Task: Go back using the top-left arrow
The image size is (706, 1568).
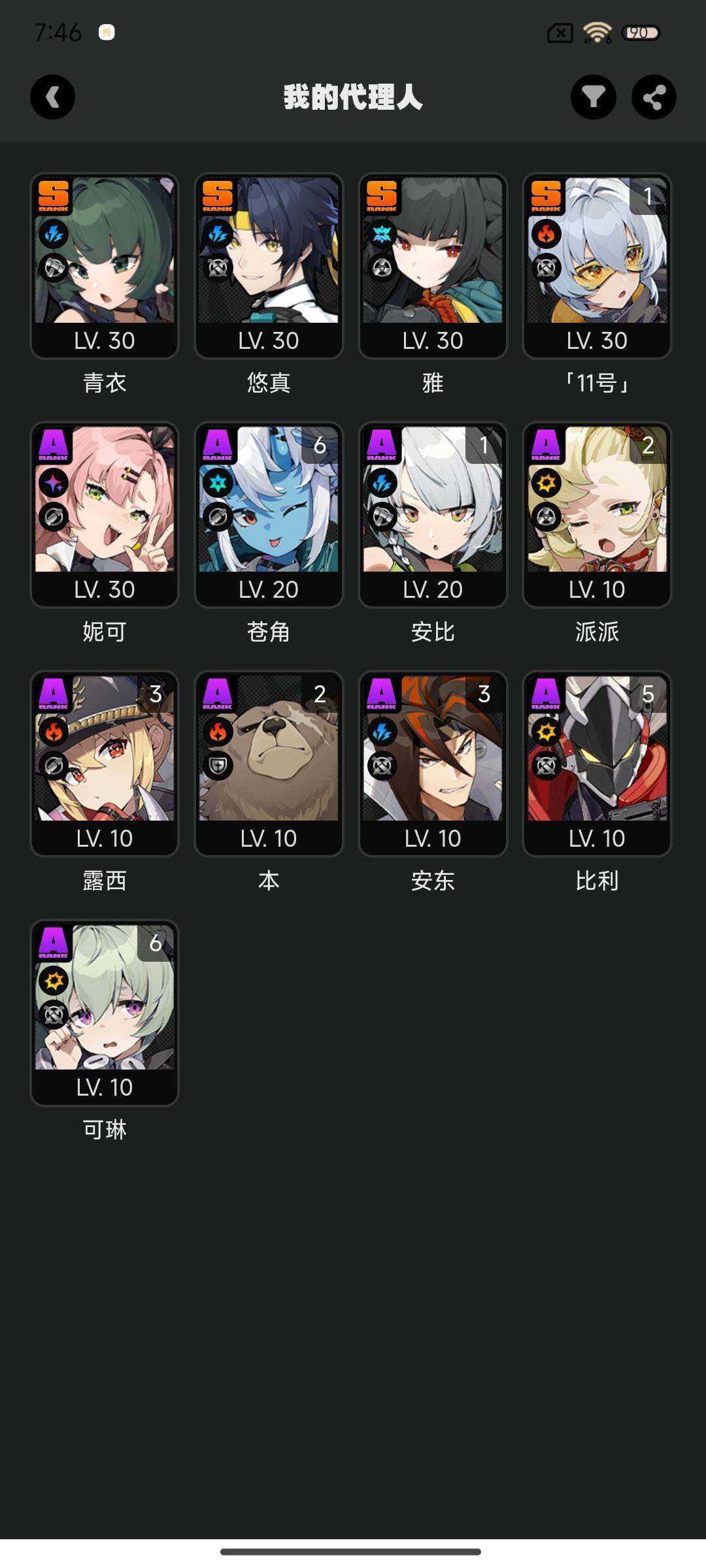Action: click(52, 97)
